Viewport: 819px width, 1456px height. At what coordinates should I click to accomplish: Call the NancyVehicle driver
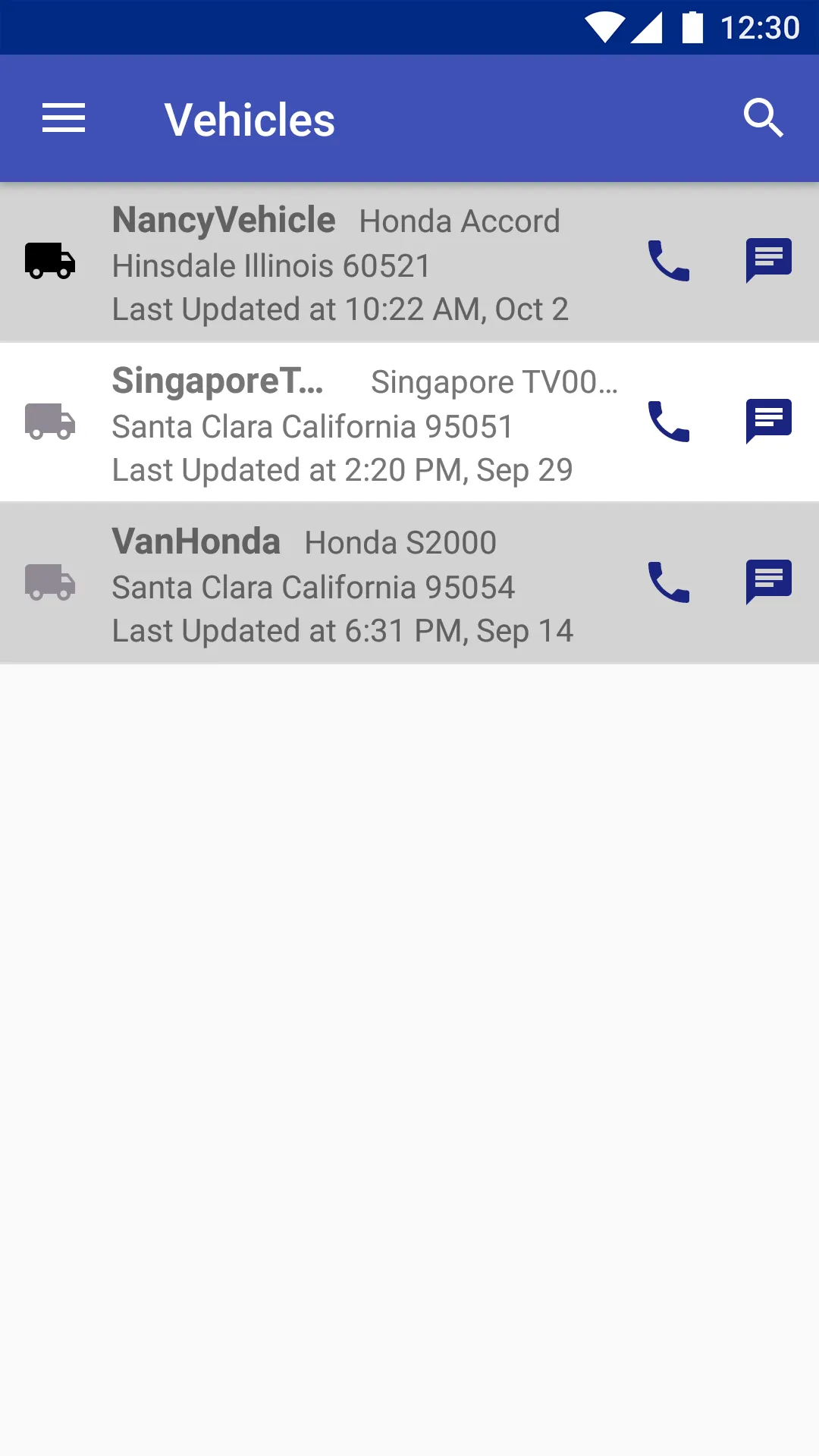(x=669, y=262)
